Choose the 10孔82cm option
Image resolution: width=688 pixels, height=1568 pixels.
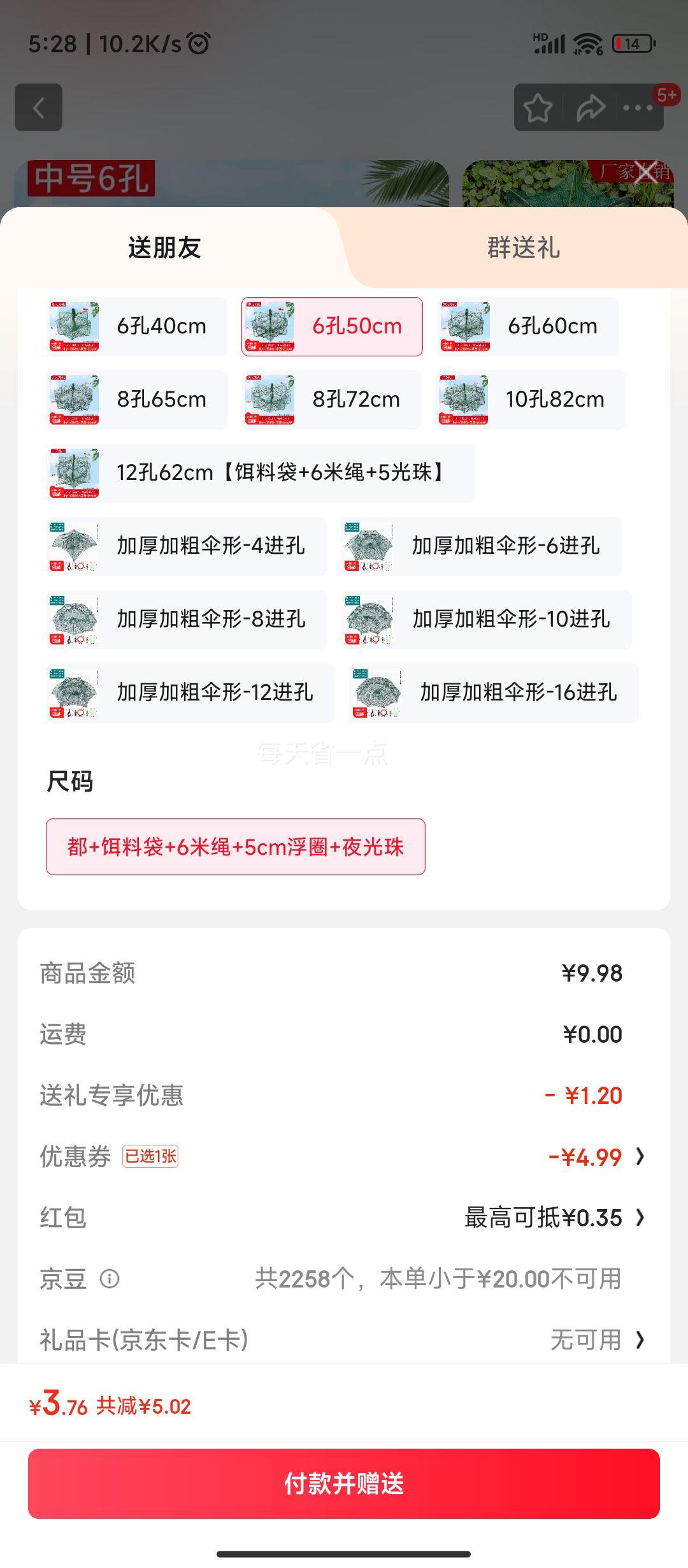[531, 400]
